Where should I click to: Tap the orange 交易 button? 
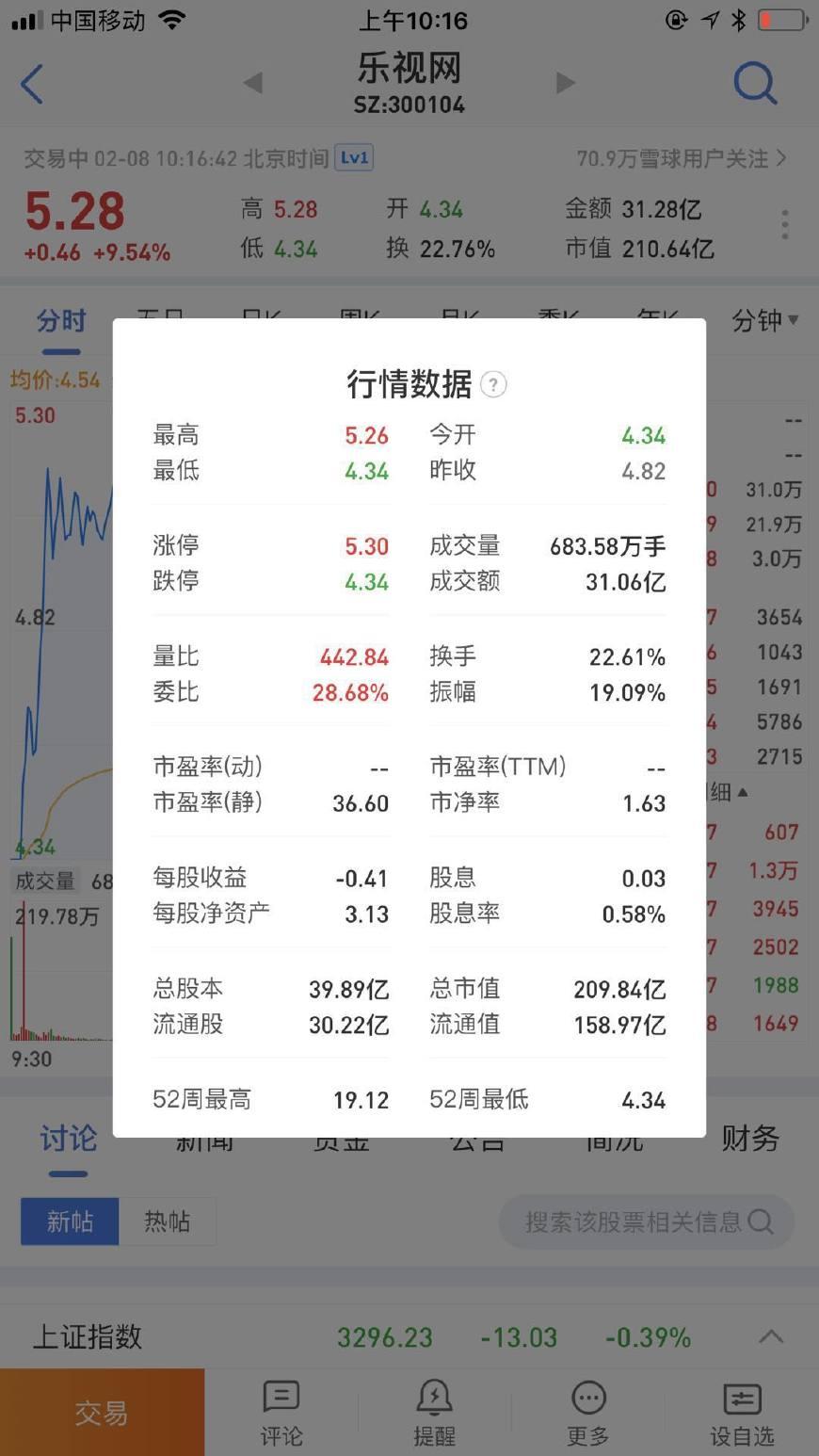click(x=102, y=1413)
